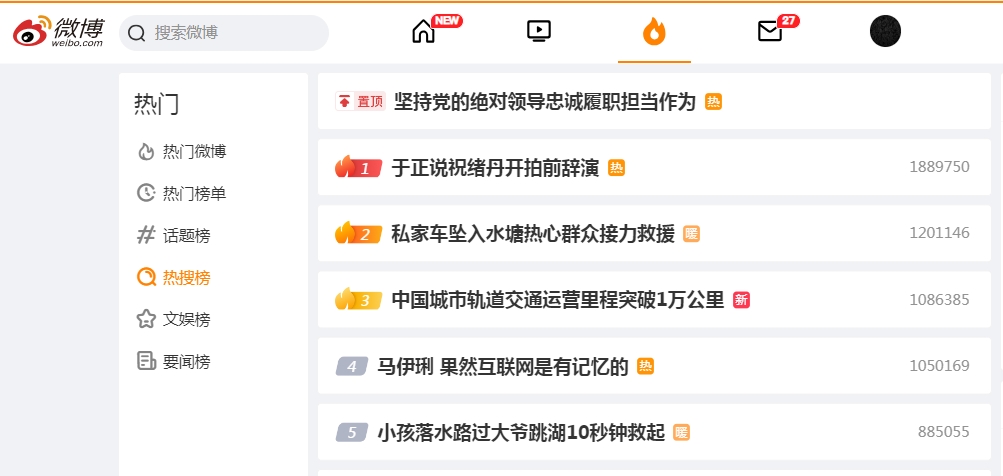
Task: Open the profile avatar
Action: pyautogui.click(x=885, y=31)
